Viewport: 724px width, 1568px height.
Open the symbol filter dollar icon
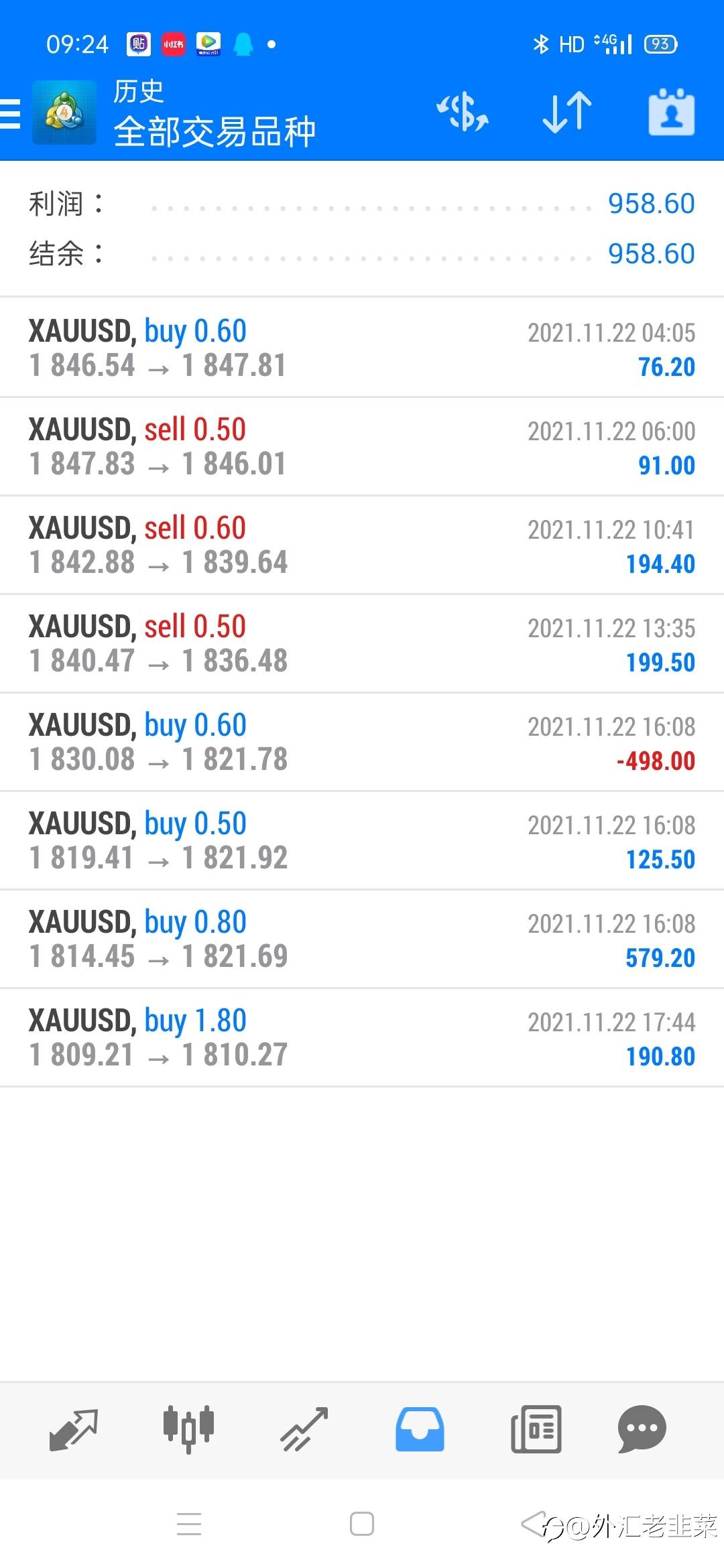click(463, 112)
